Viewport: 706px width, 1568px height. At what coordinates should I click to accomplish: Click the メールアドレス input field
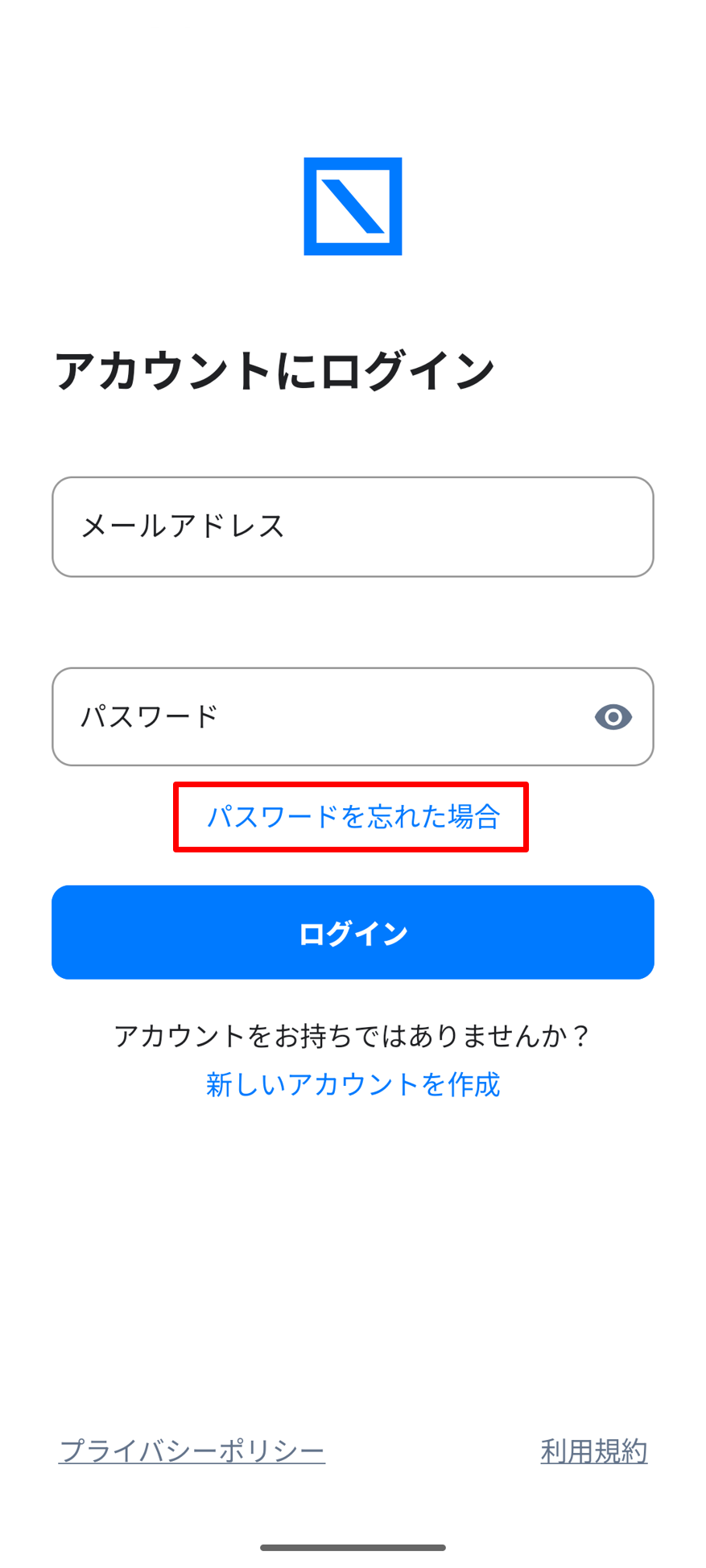tap(353, 526)
